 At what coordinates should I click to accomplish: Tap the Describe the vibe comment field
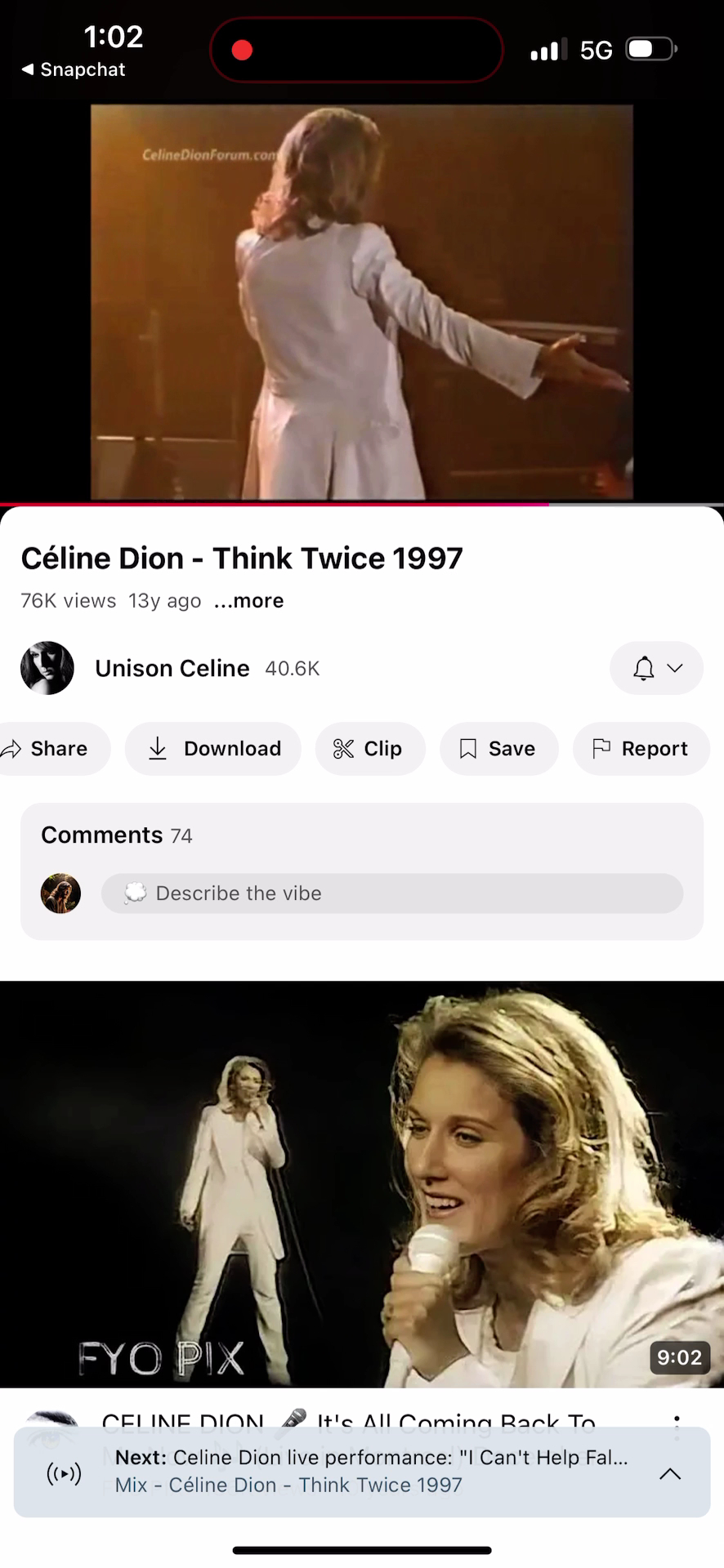click(x=392, y=893)
